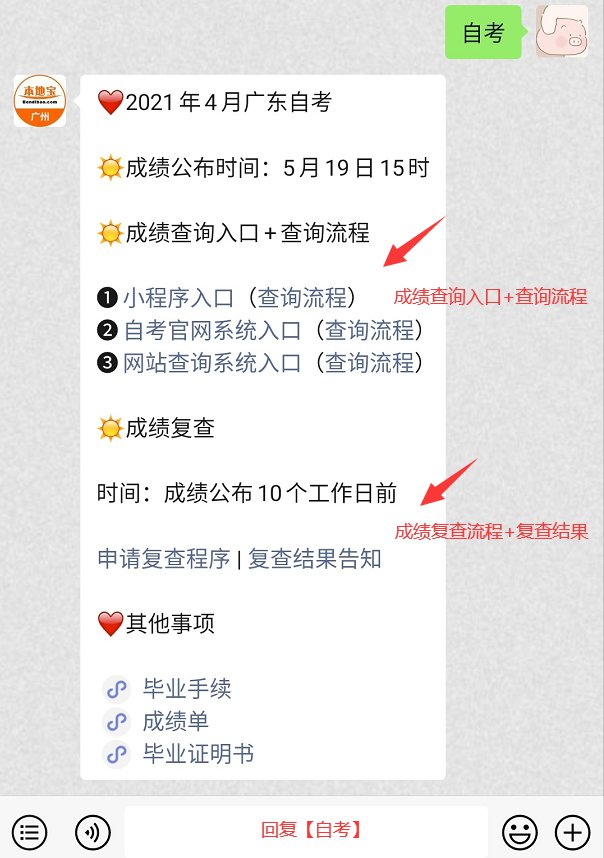Open the 毕业证明书 mini-program link

(x=197, y=753)
